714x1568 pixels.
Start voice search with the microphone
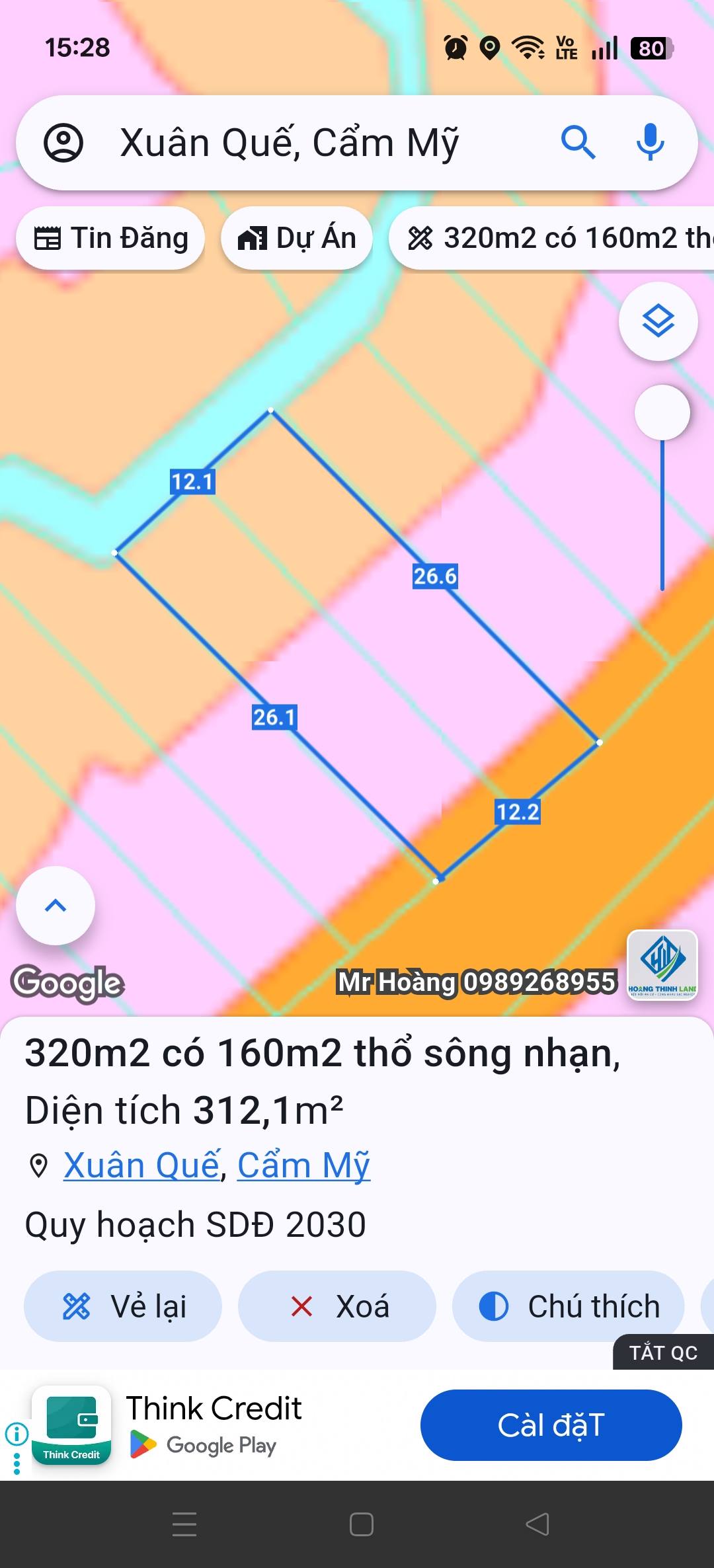pos(650,142)
